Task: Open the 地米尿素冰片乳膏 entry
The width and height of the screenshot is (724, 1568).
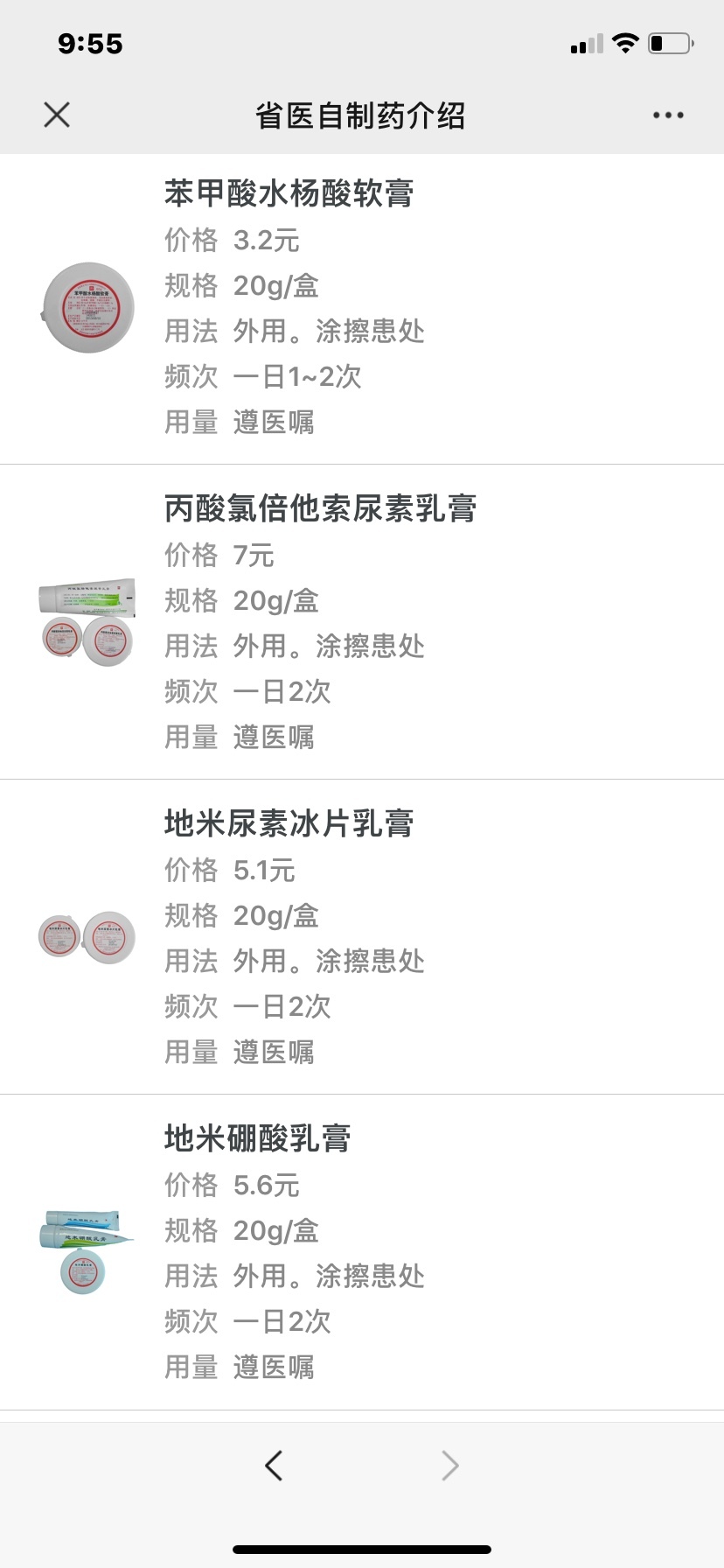Action: tap(362, 937)
